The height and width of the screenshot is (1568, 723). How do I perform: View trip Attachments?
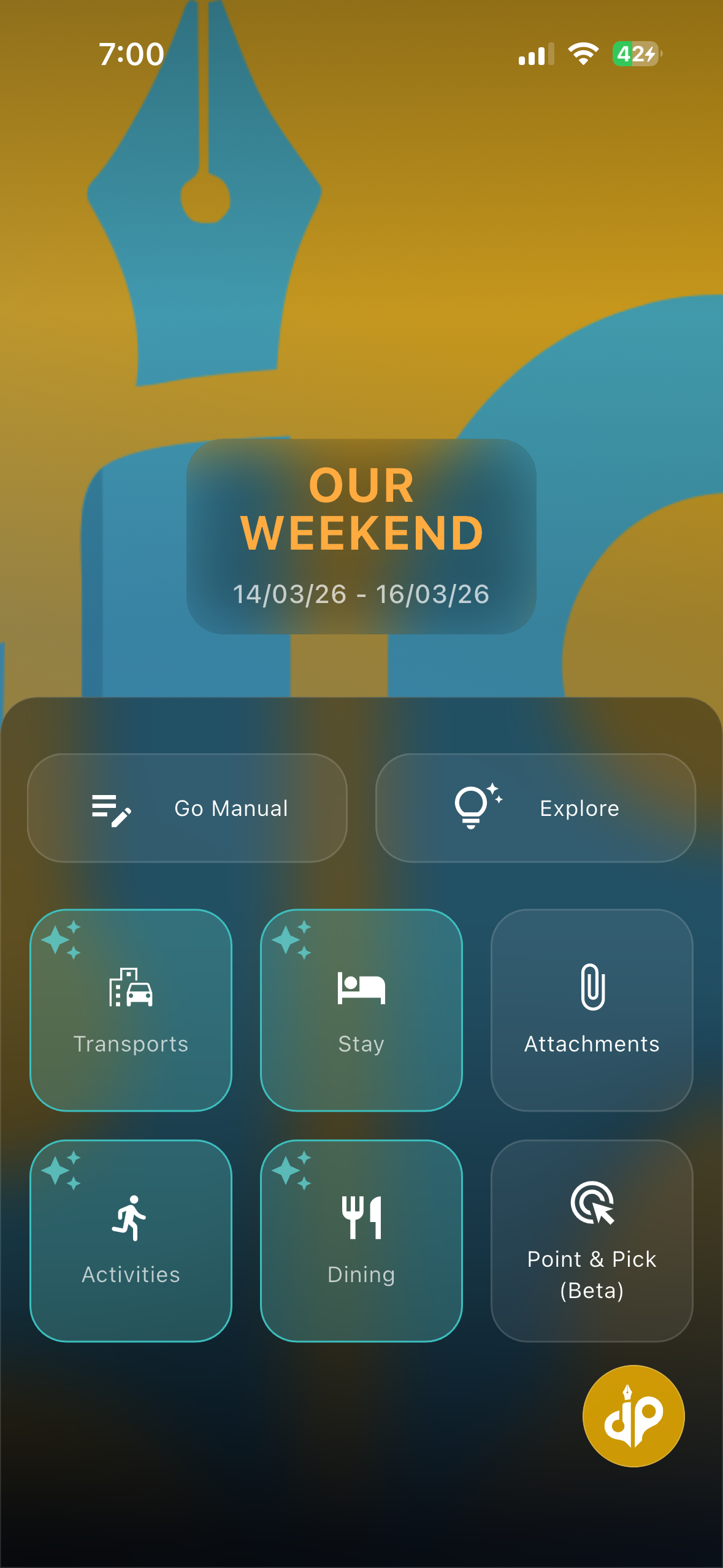pos(592,1010)
